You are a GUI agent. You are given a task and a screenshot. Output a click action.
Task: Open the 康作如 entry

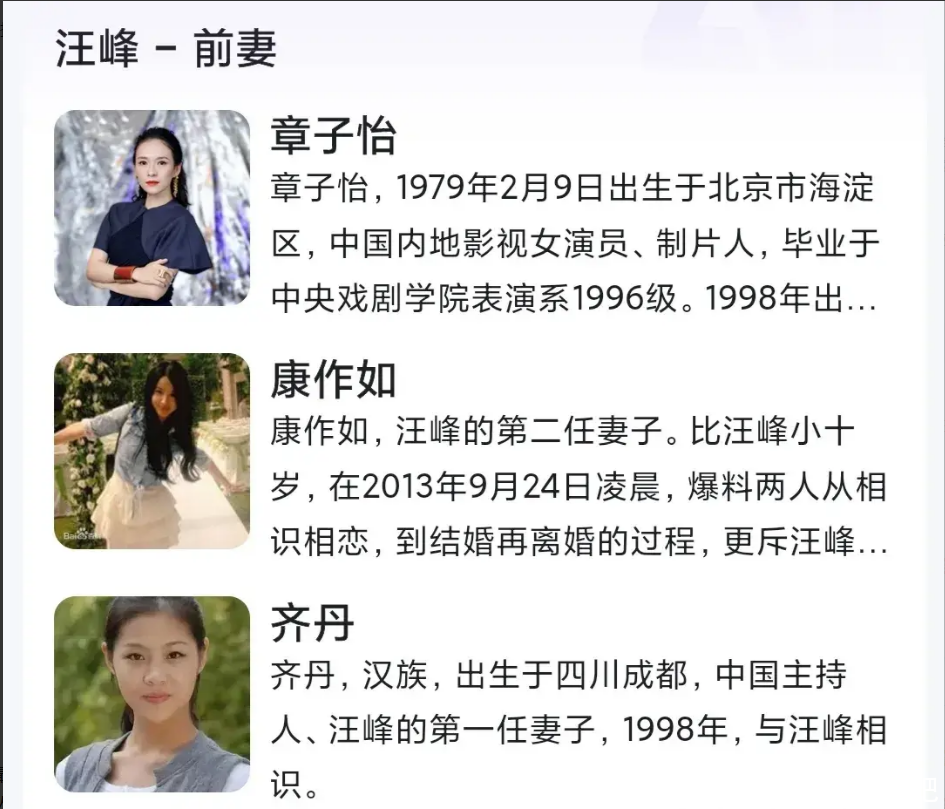(x=333, y=381)
